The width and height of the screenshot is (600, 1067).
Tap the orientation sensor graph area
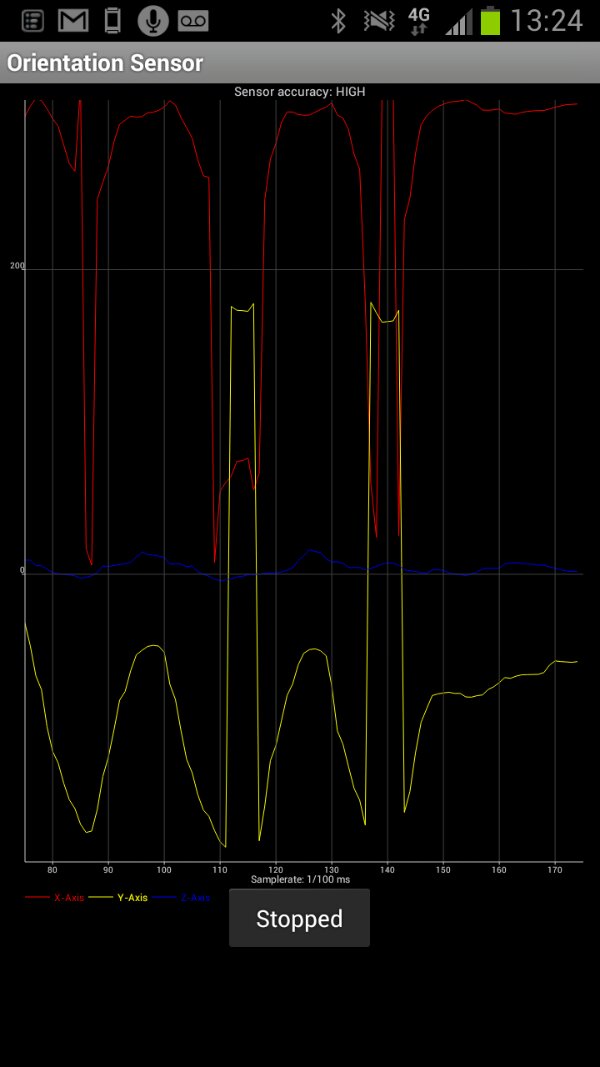click(x=304, y=480)
